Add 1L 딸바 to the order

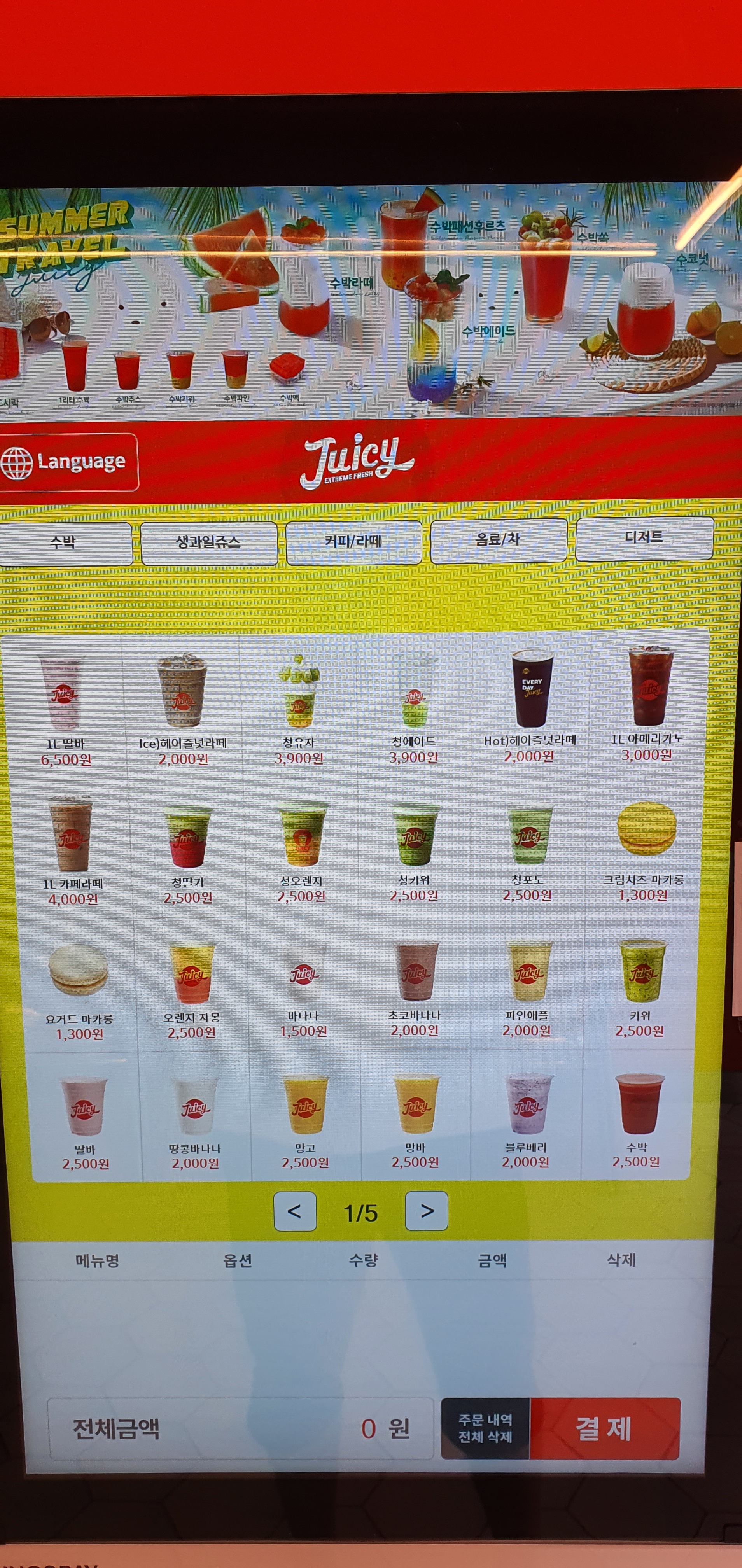click(x=65, y=706)
